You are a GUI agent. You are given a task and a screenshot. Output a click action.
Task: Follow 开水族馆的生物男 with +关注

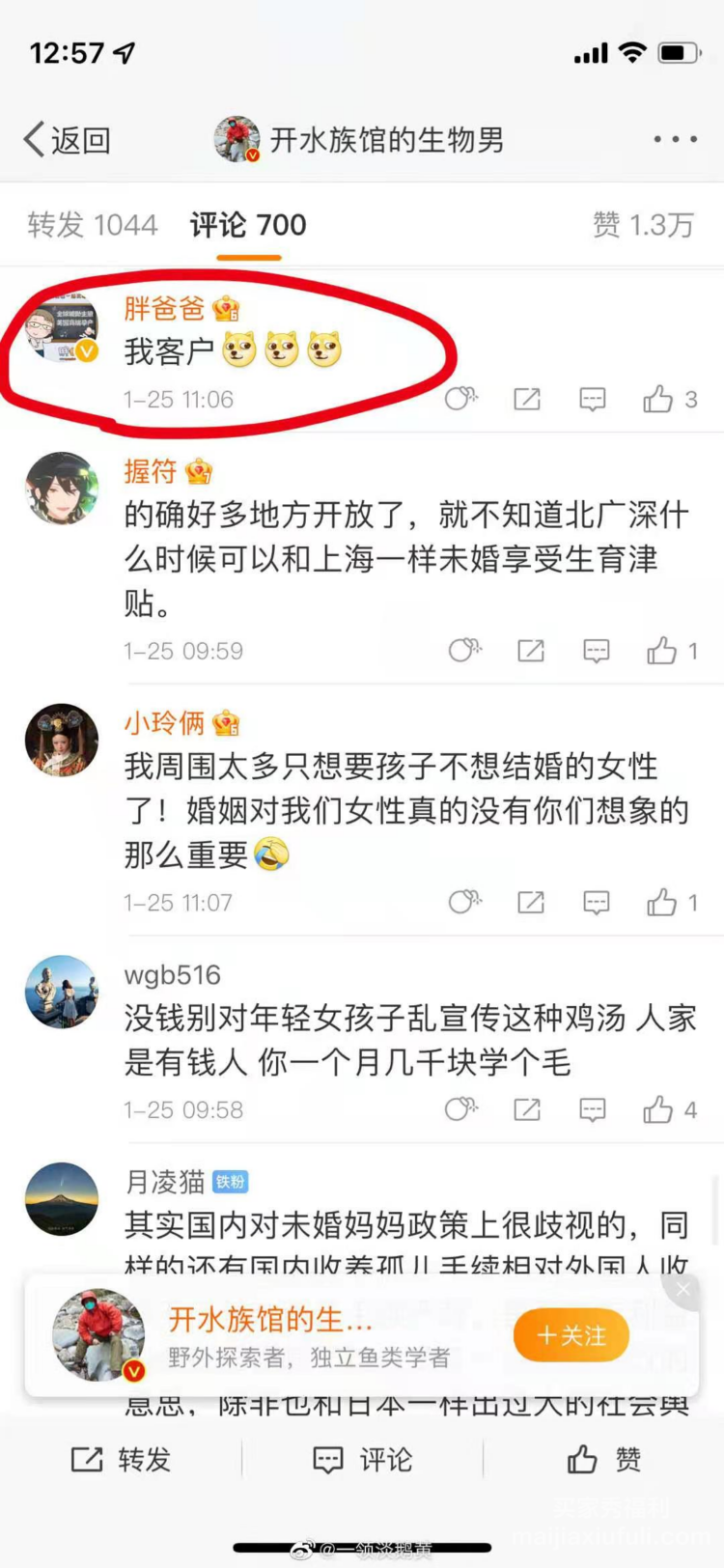coord(571,1335)
